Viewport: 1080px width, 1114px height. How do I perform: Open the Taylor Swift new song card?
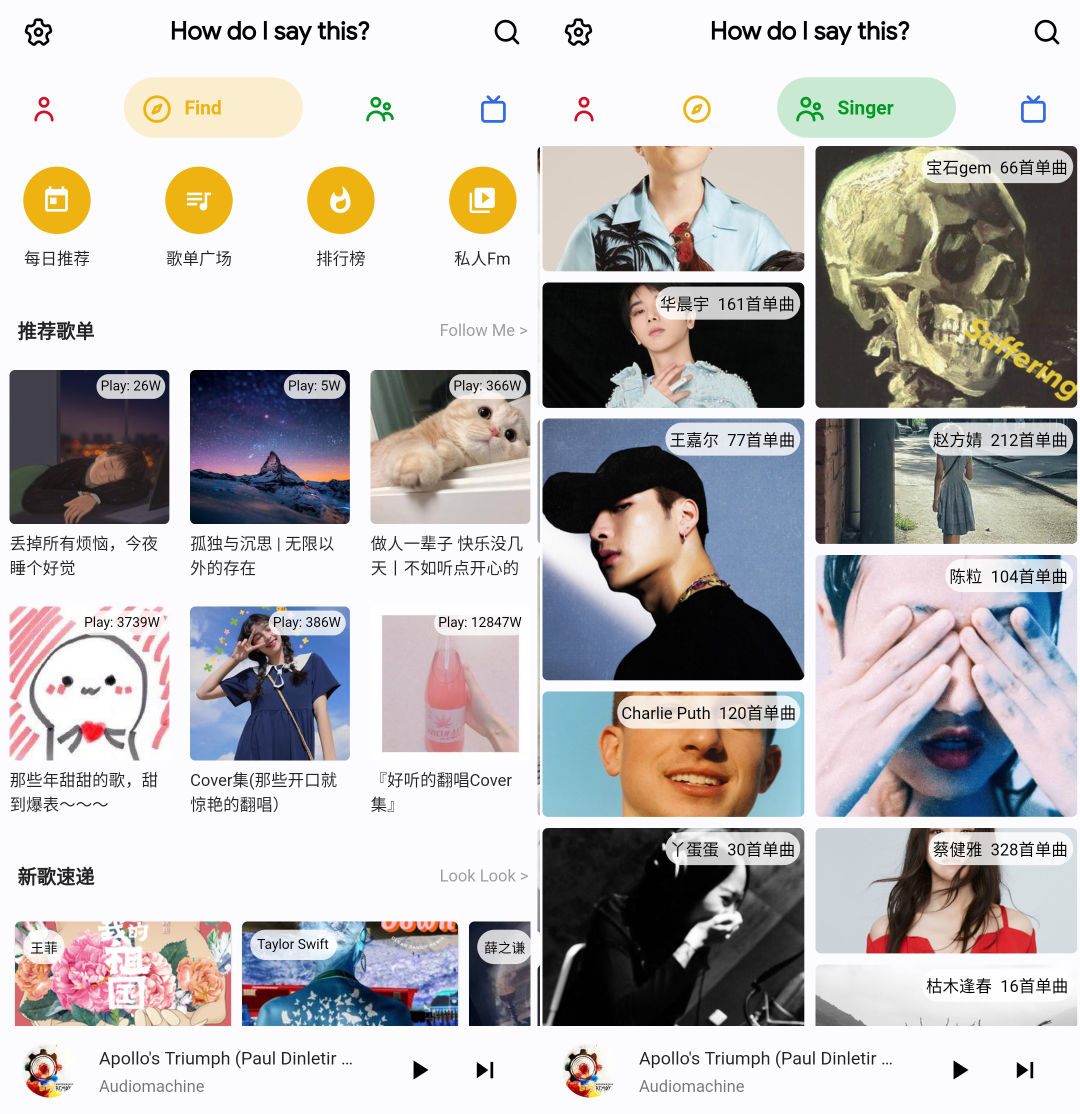349,972
